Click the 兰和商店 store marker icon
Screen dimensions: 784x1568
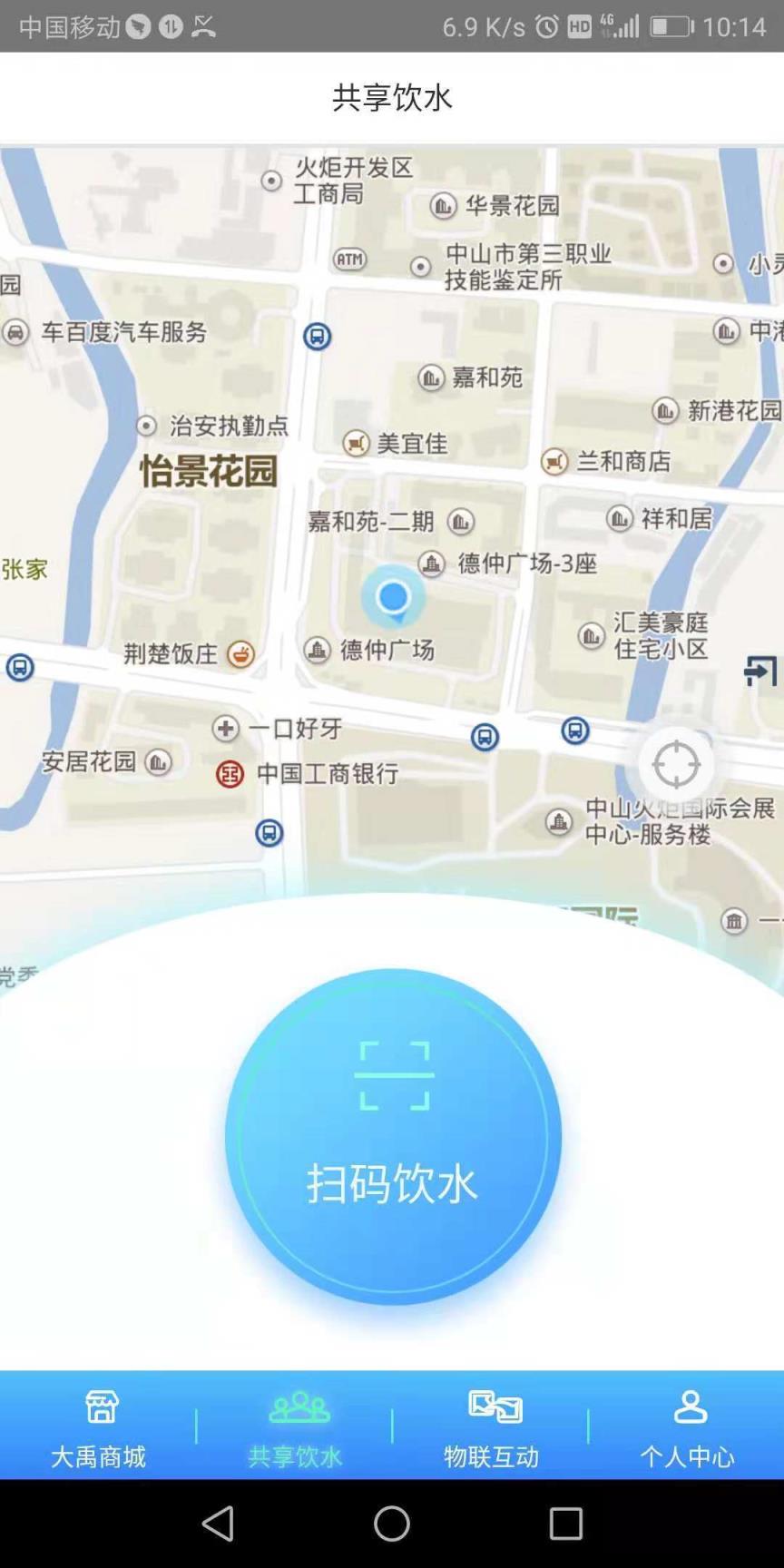tap(555, 461)
